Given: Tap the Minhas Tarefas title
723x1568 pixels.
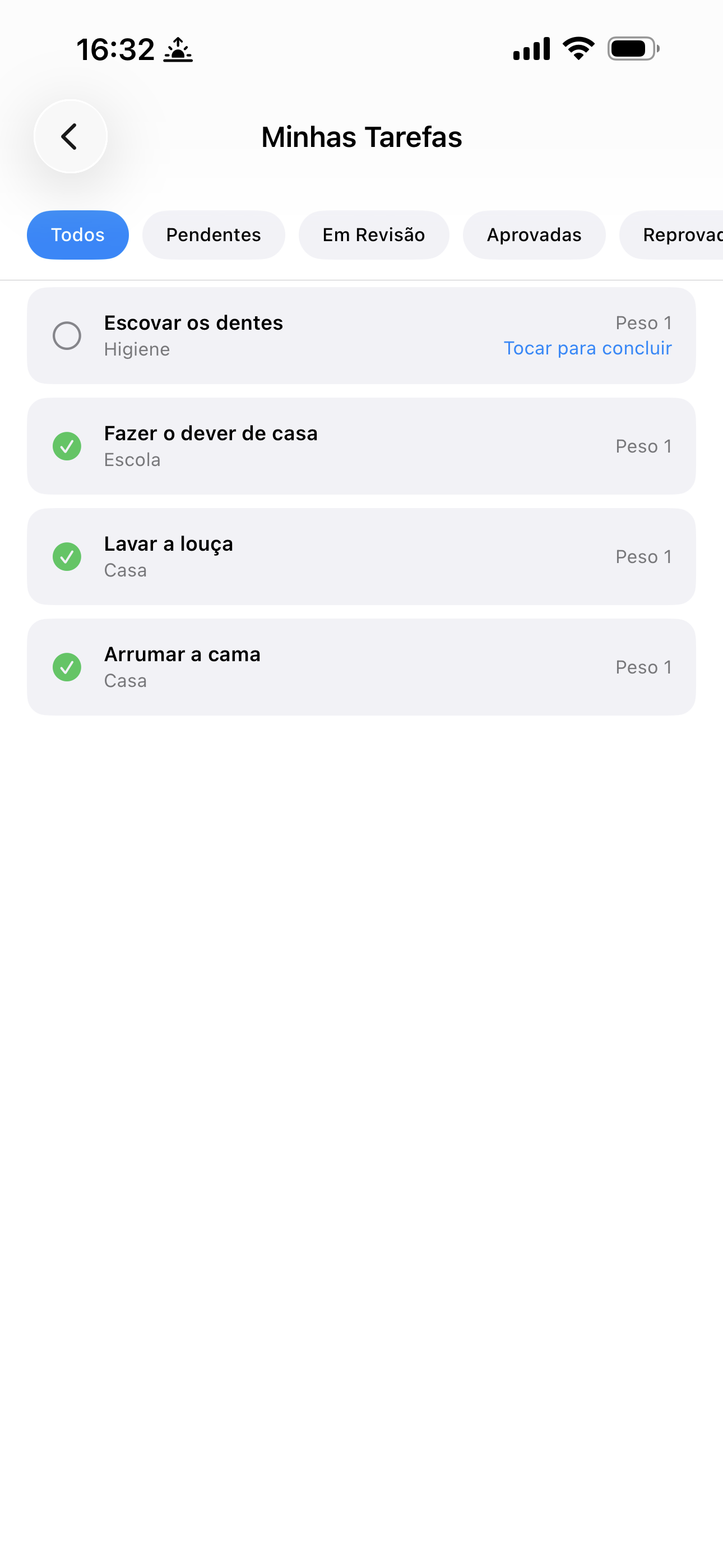Looking at the screenshot, I should tap(361, 136).
